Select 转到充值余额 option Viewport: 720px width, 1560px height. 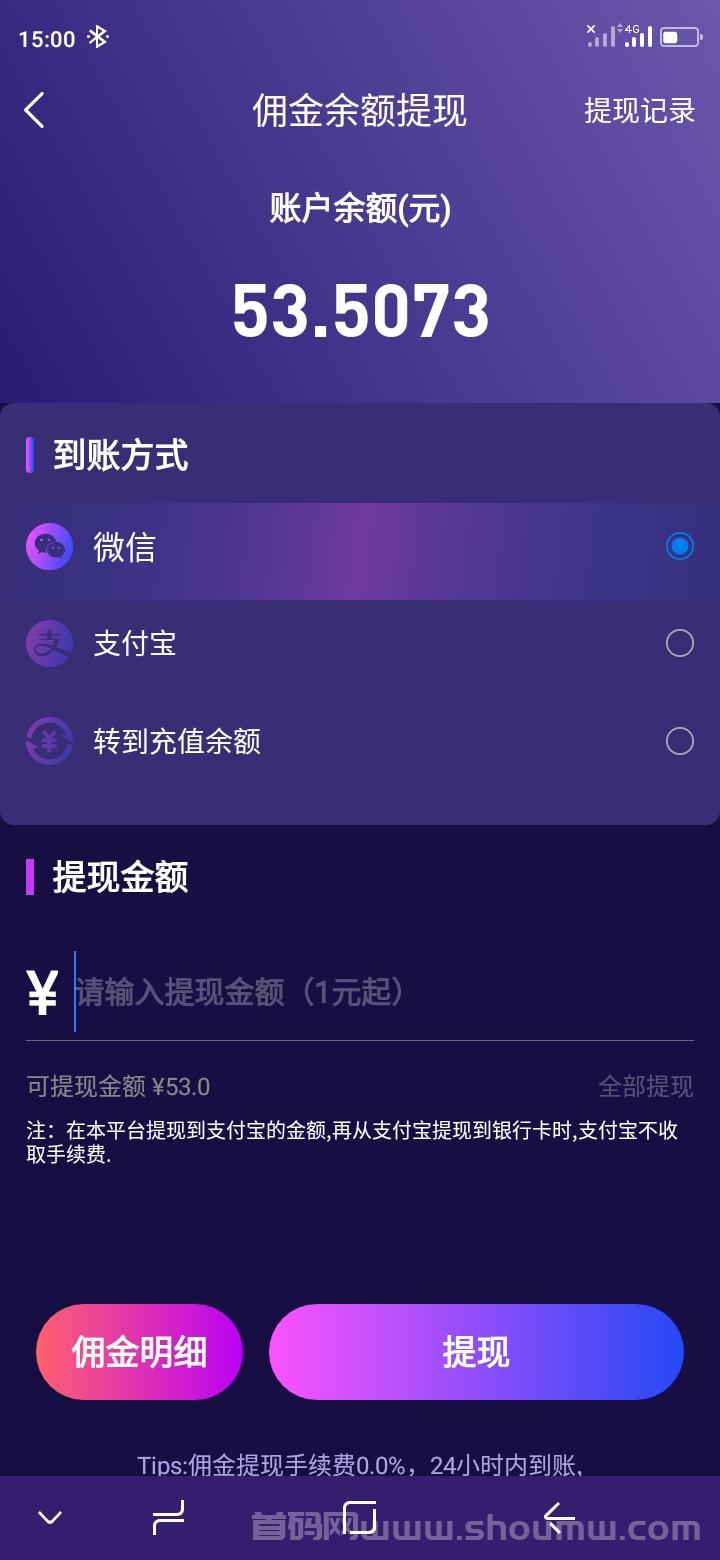click(x=360, y=741)
